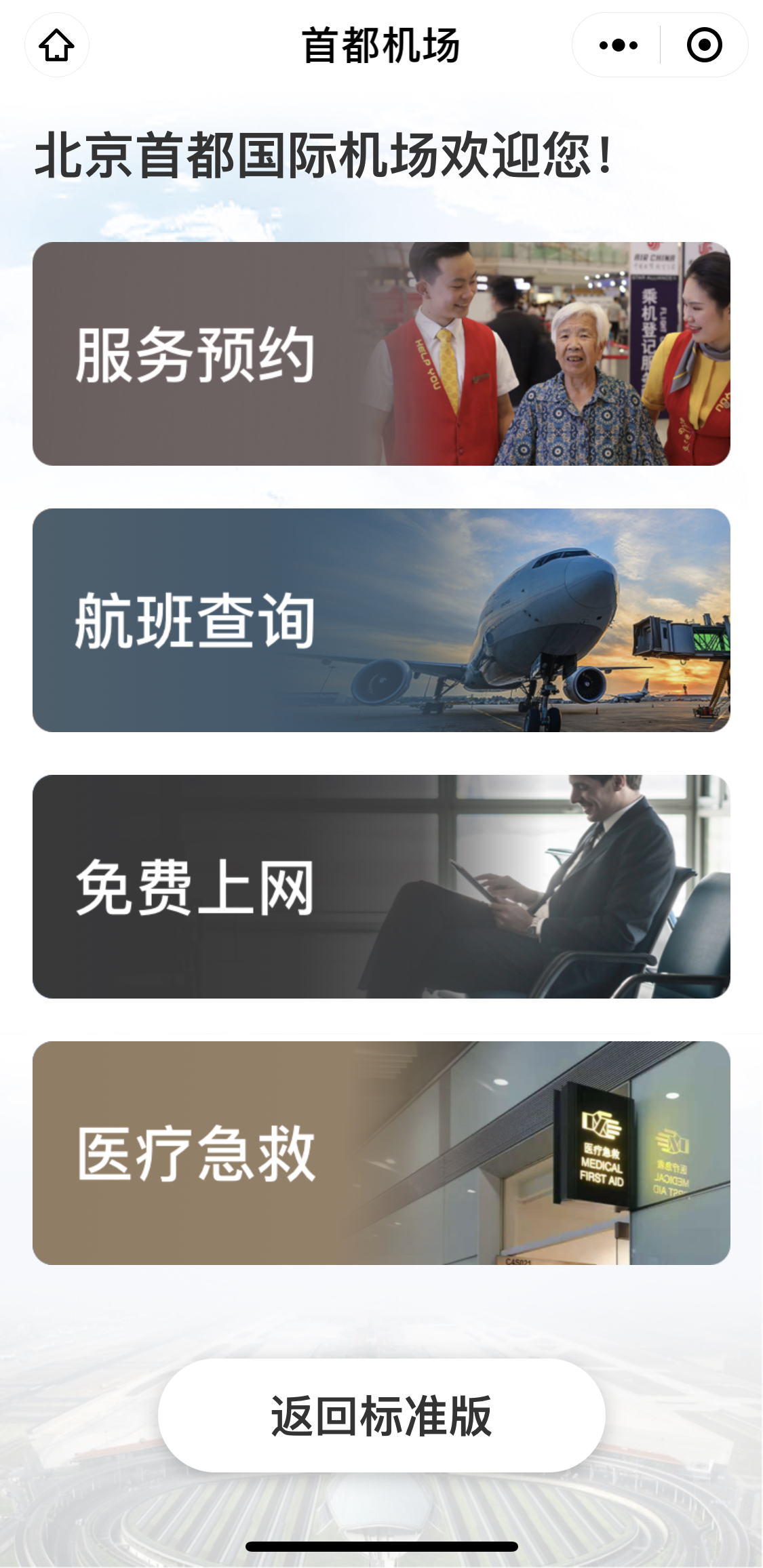Select the 免费上网 free WiFi card
Viewport: 763px width, 1568px height.
click(381, 887)
